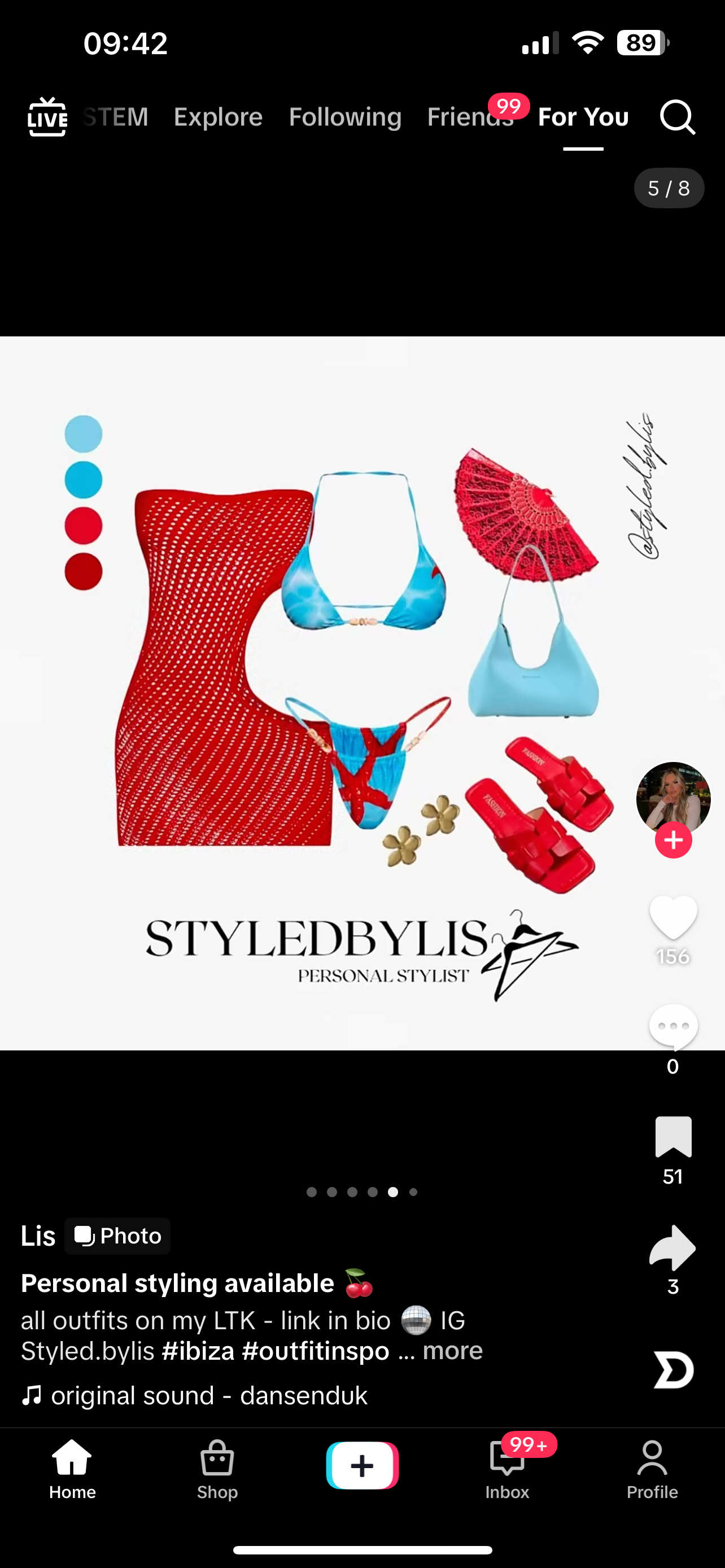Tap the #ibiza hashtag

click(x=198, y=1351)
